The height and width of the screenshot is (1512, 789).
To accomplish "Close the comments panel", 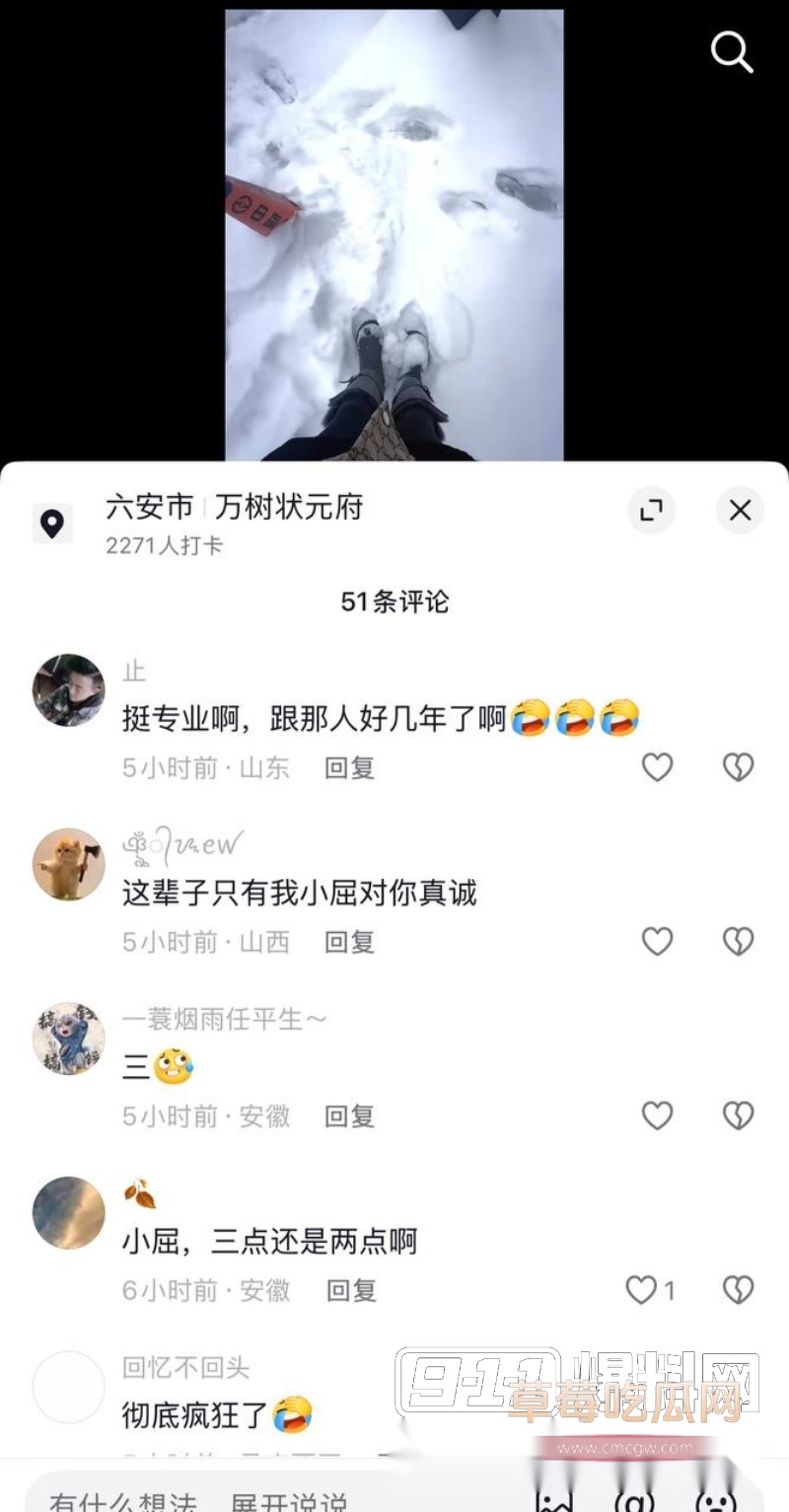I will point(740,510).
